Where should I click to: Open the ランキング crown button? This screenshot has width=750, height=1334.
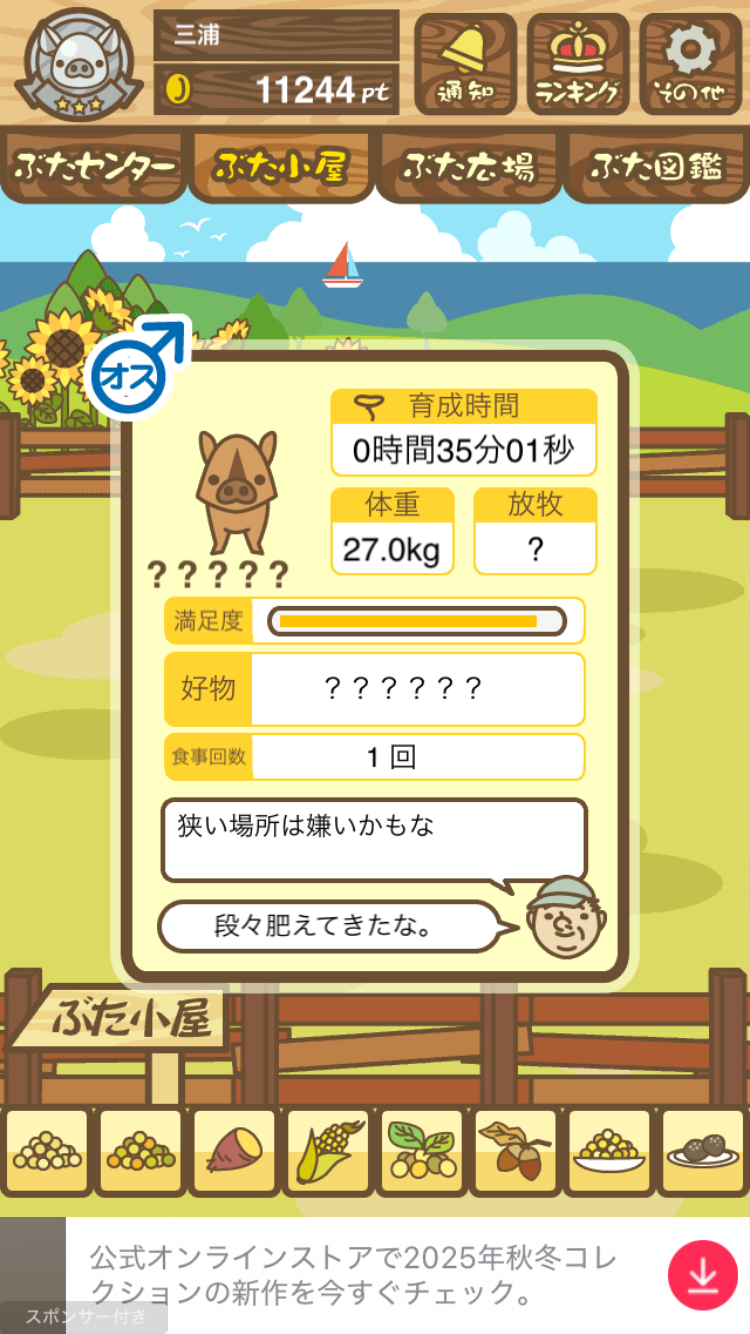(x=577, y=64)
